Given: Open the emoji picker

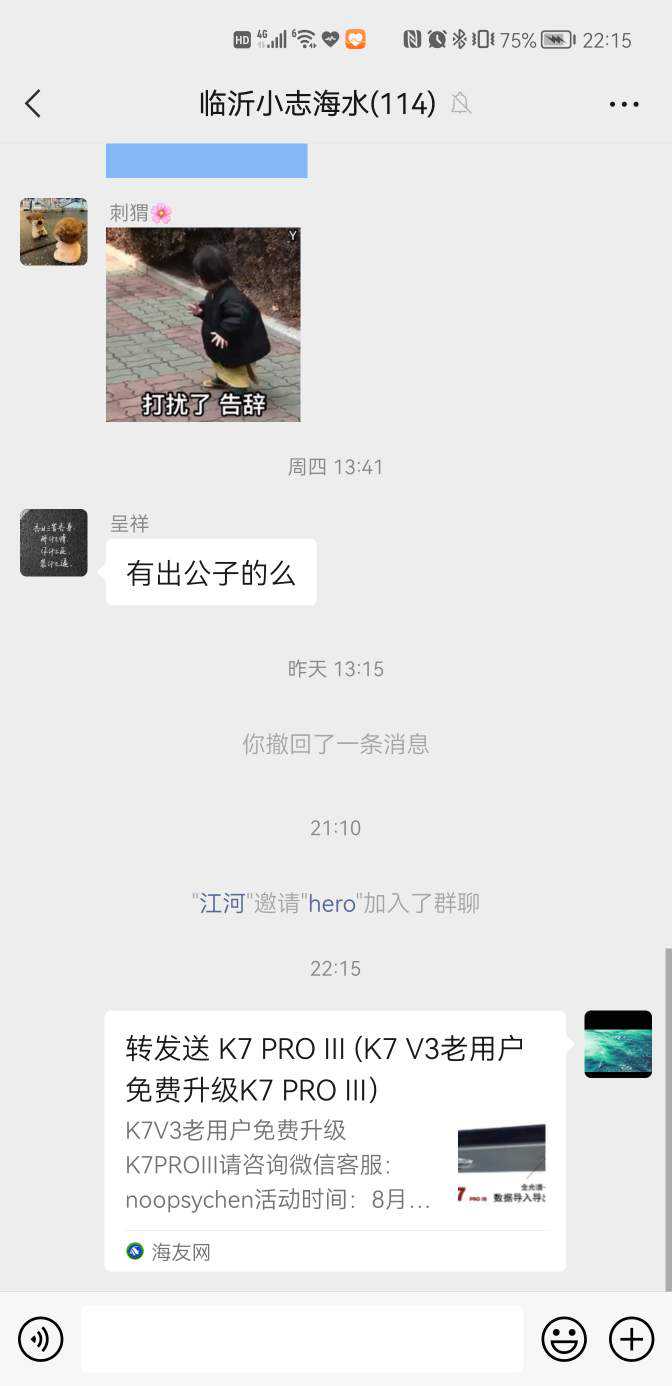Looking at the screenshot, I should point(564,1339).
